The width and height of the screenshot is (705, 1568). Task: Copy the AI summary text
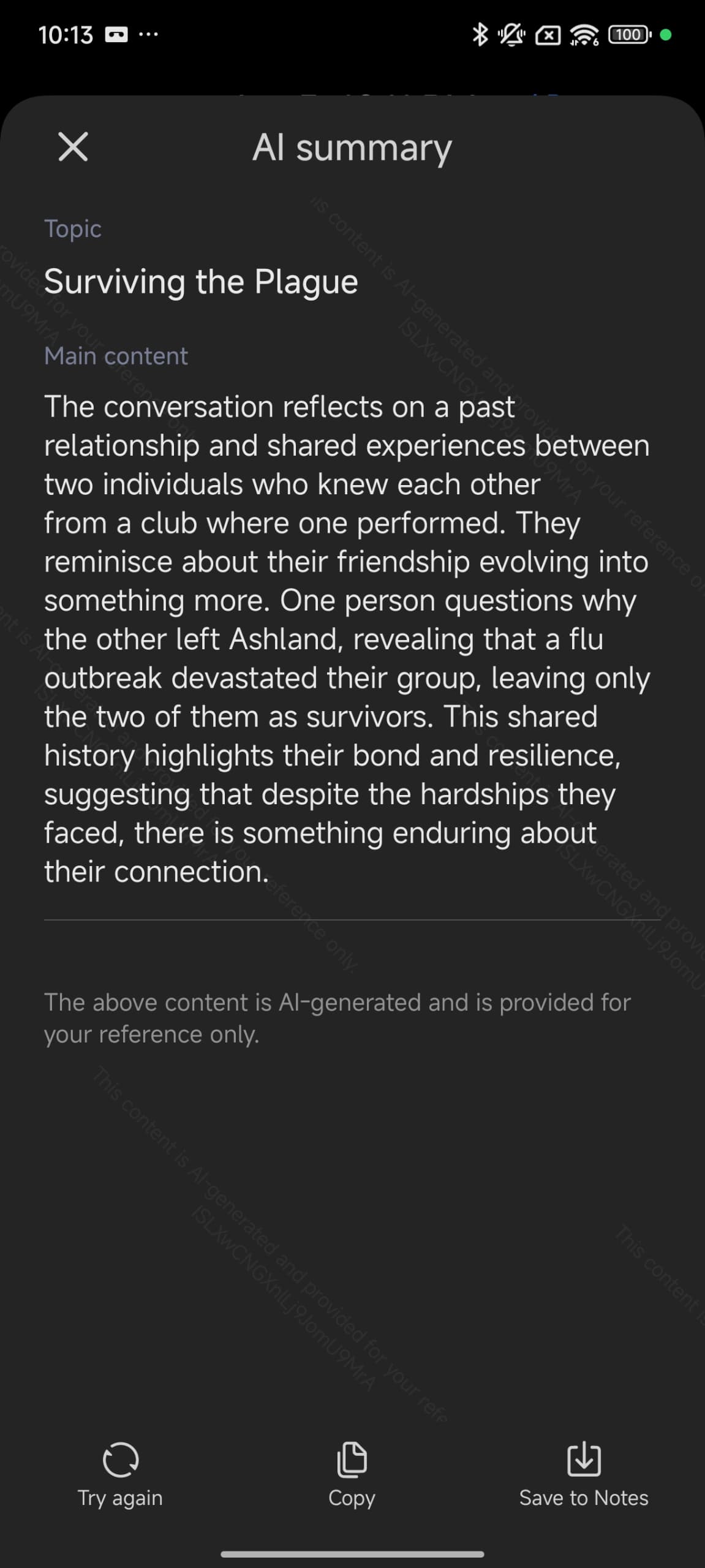click(352, 1474)
